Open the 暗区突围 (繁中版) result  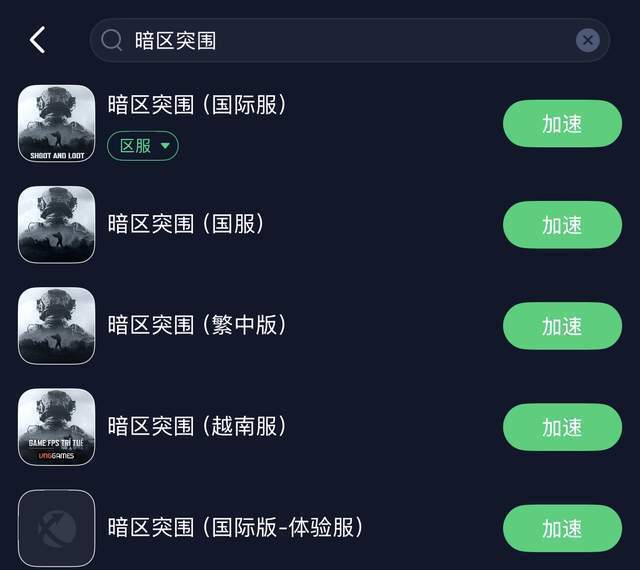[197, 325]
